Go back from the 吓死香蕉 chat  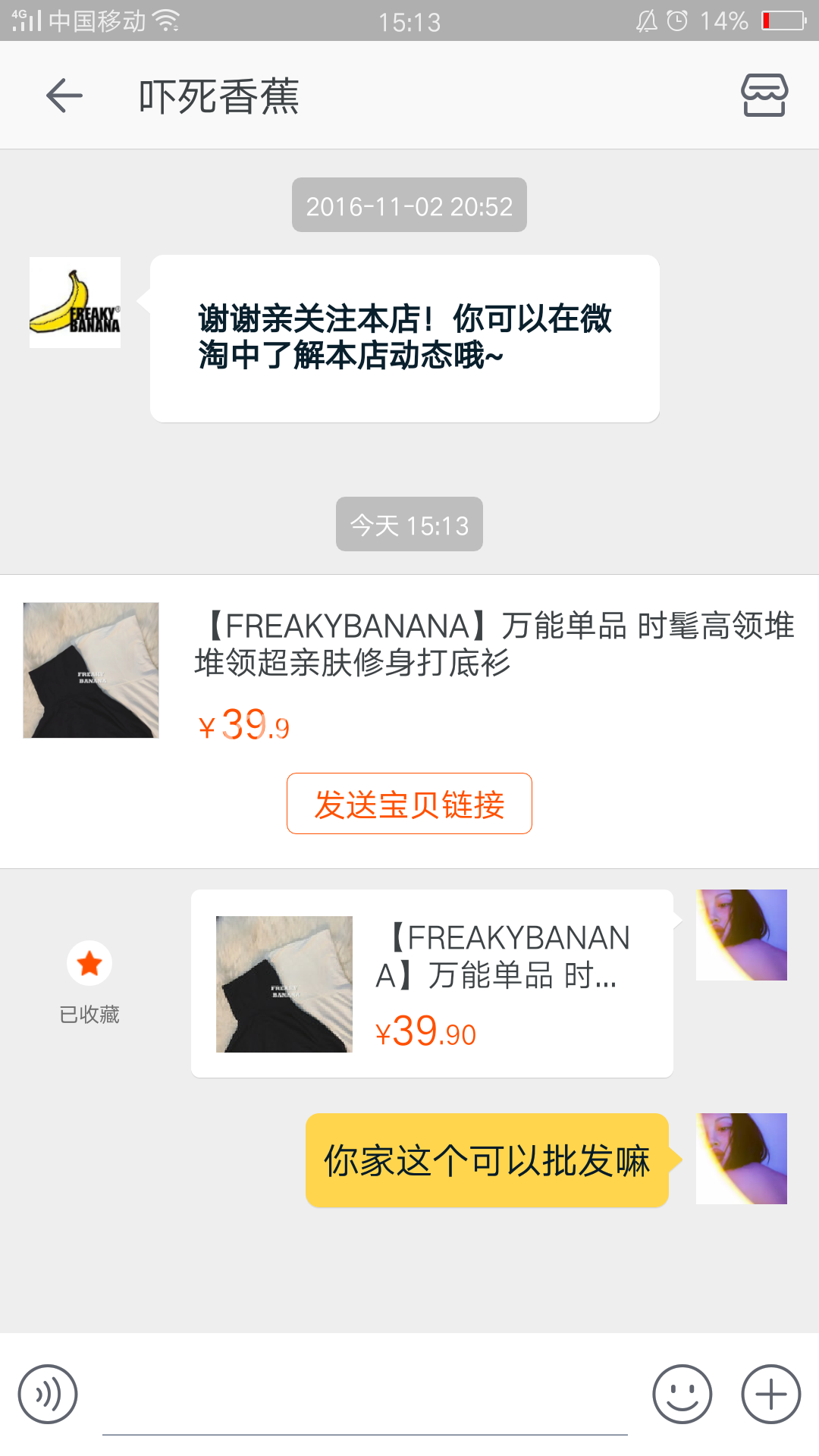(x=64, y=96)
